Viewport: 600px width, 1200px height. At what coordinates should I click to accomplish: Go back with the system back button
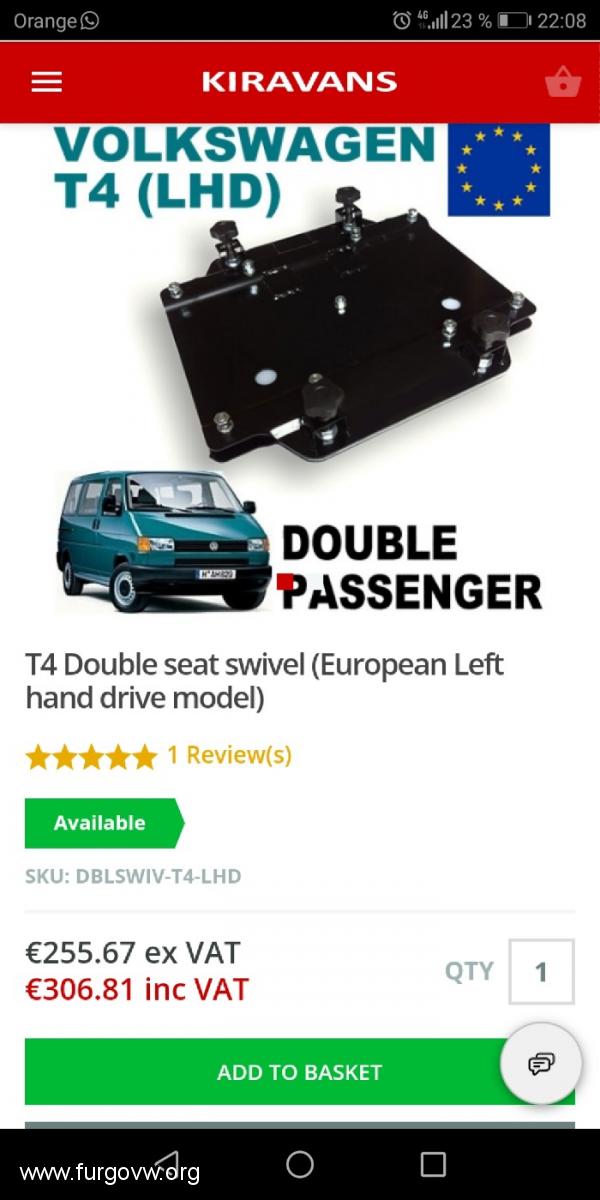click(166, 1164)
